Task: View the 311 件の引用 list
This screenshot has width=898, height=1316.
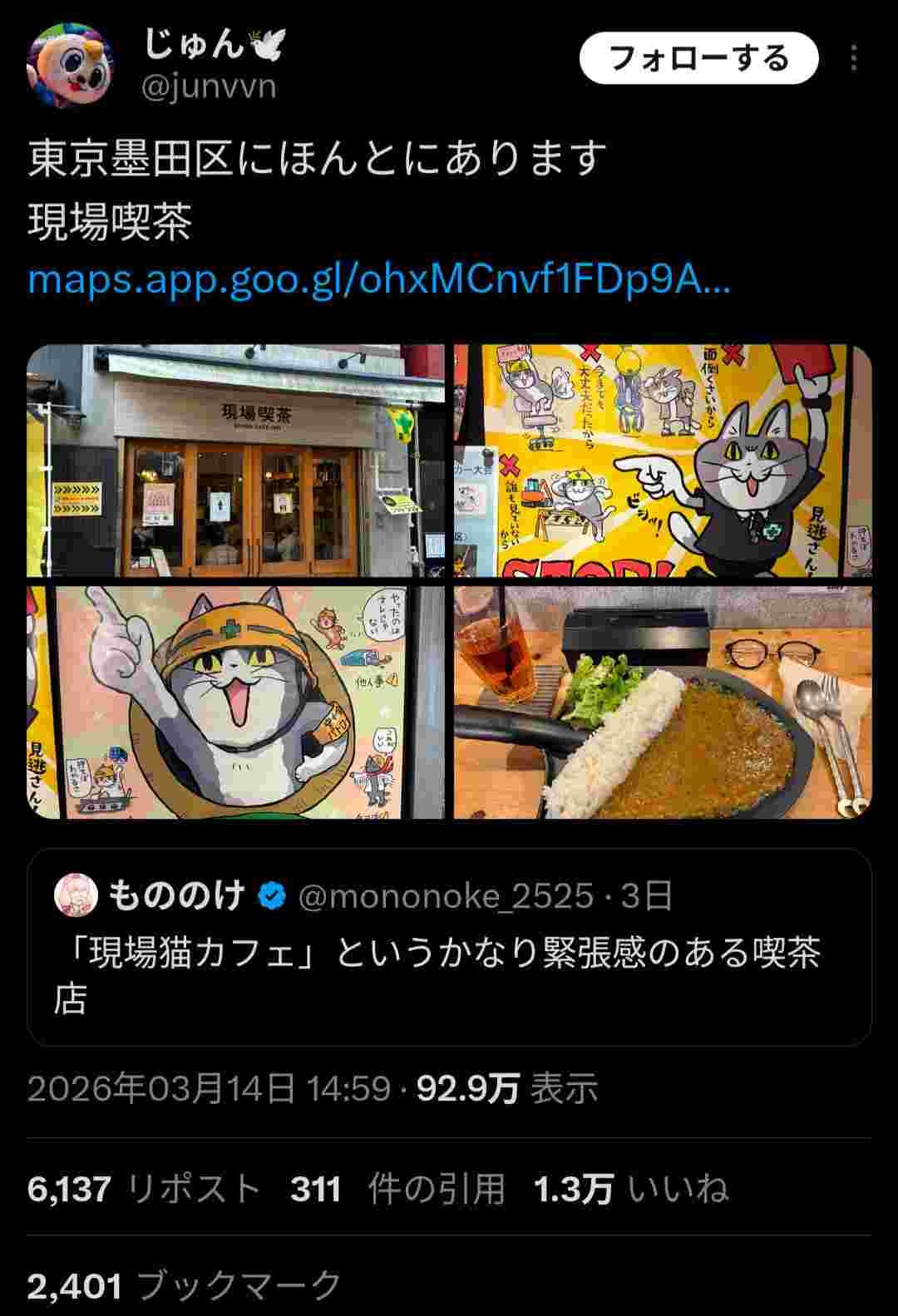Action: (397, 1190)
